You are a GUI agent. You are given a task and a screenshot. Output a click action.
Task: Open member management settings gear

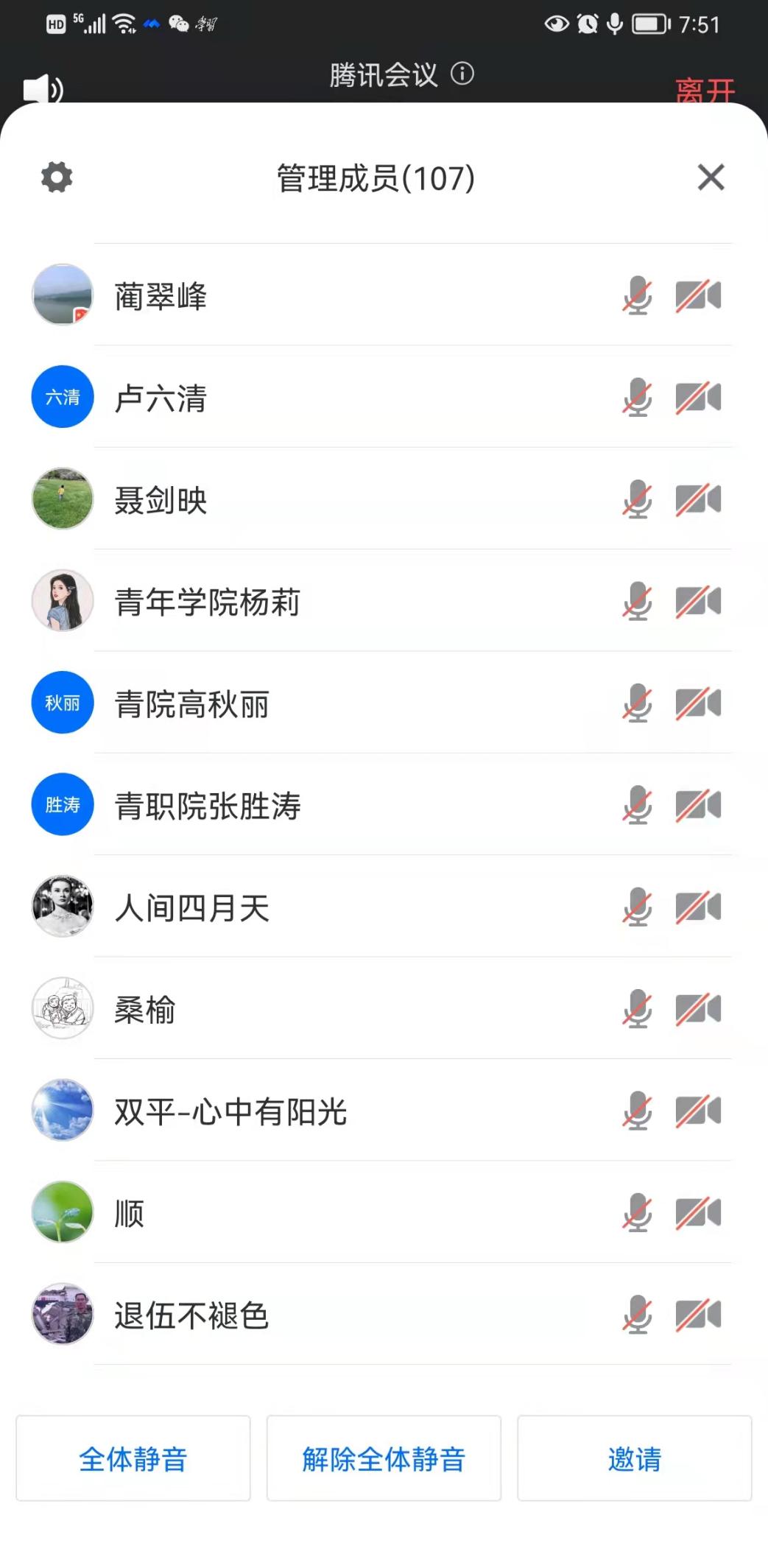point(57,177)
